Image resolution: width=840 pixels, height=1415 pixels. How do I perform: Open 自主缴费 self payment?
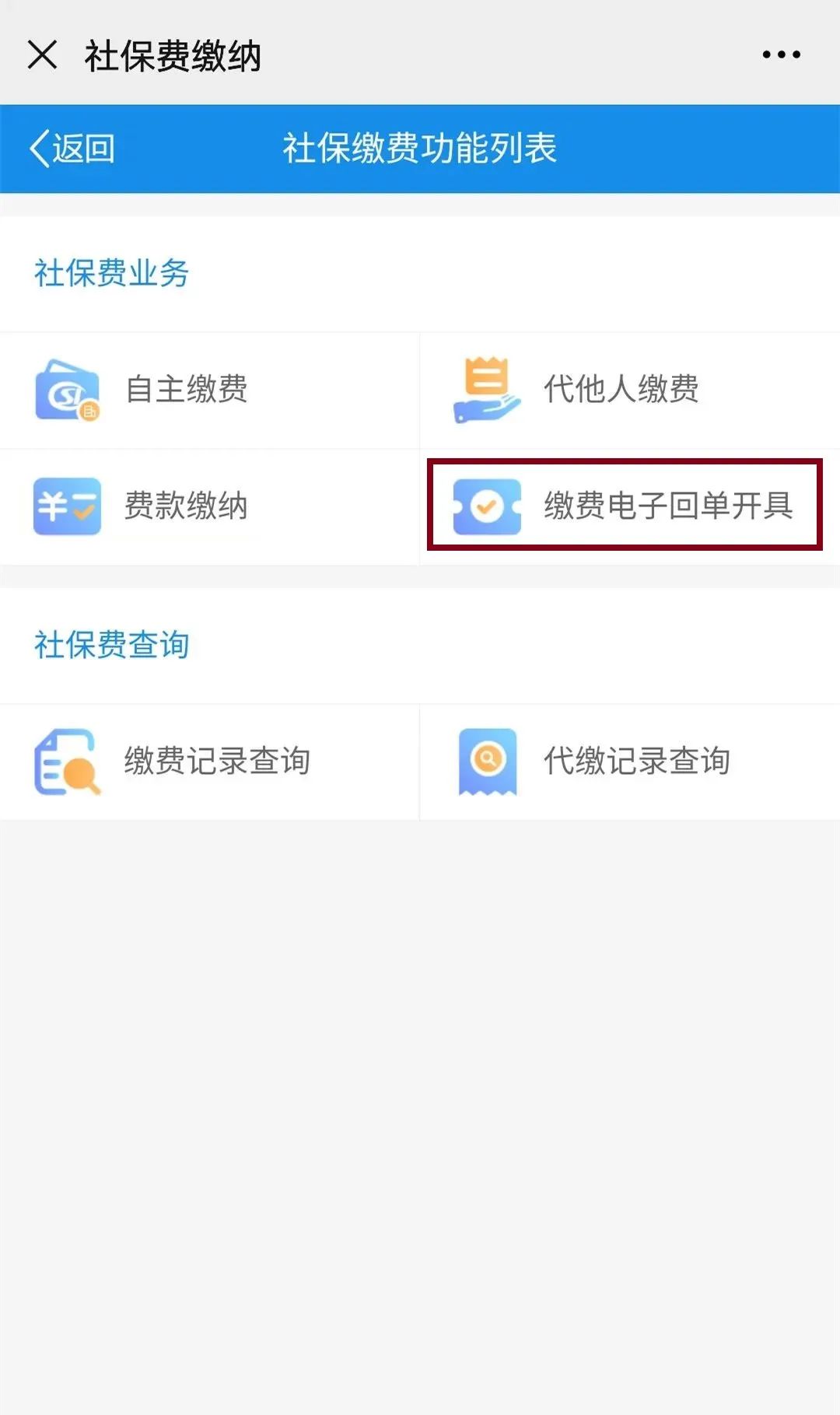[210, 390]
